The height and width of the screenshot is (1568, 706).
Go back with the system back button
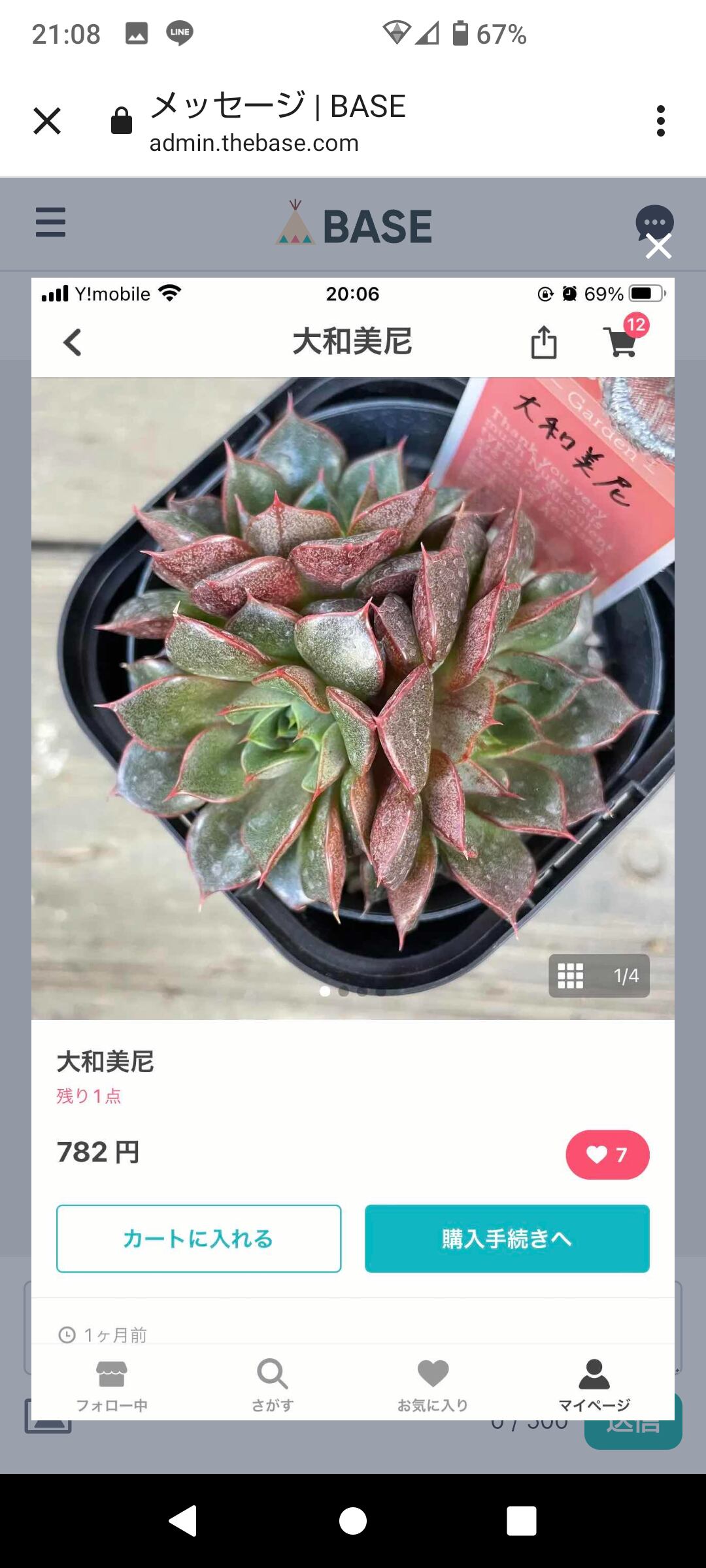point(184,1520)
